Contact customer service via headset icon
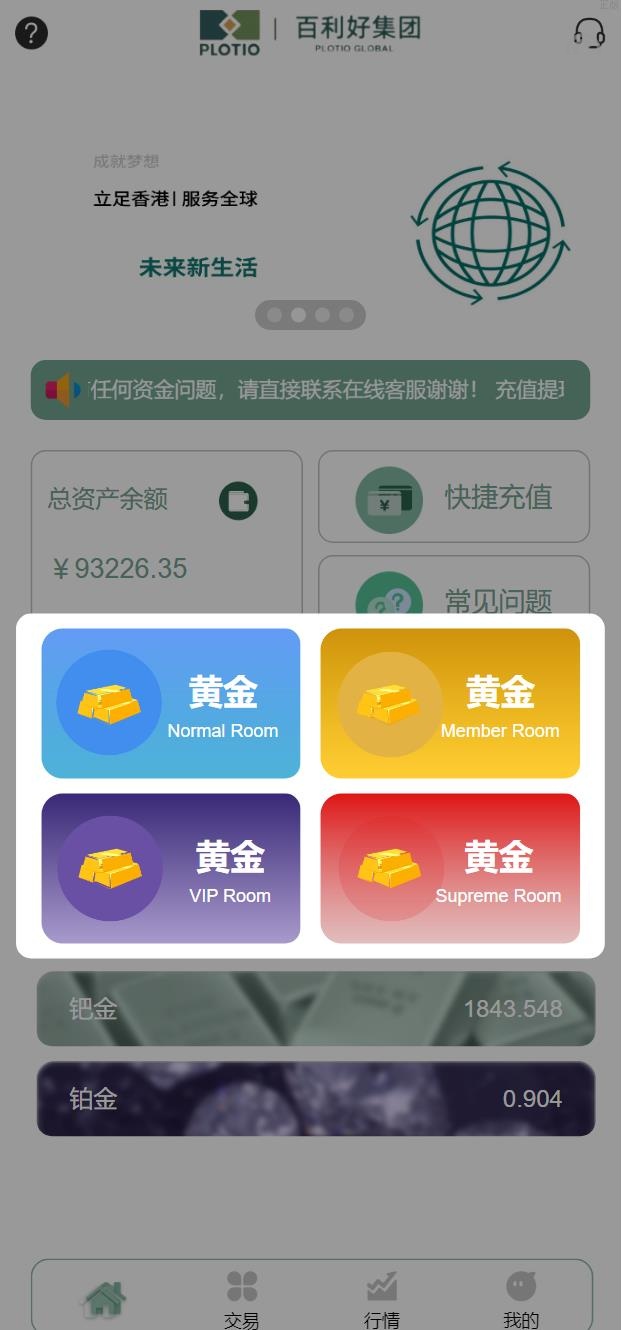The height and width of the screenshot is (1330, 622). [x=589, y=33]
